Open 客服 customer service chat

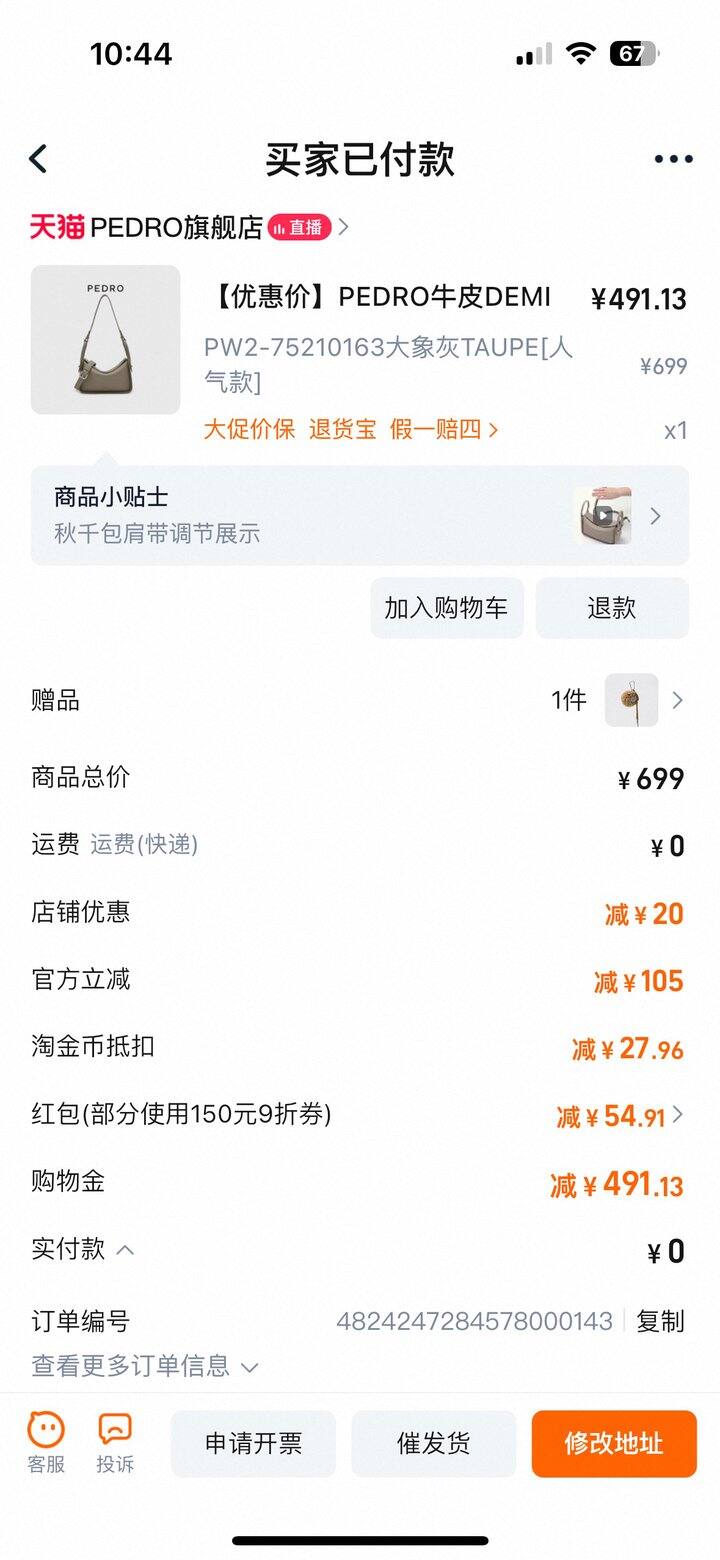click(x=43, y=1442)
